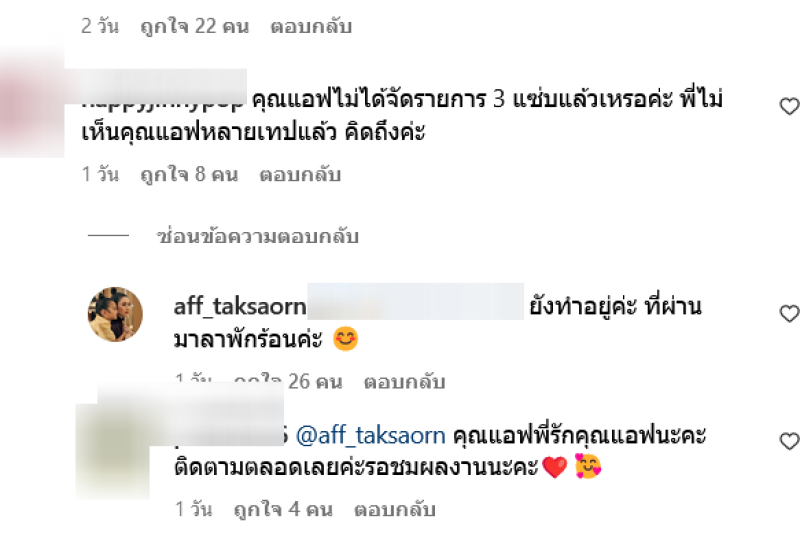
Task: View the 4 likes on last comment
Action: tap(284, 510)
